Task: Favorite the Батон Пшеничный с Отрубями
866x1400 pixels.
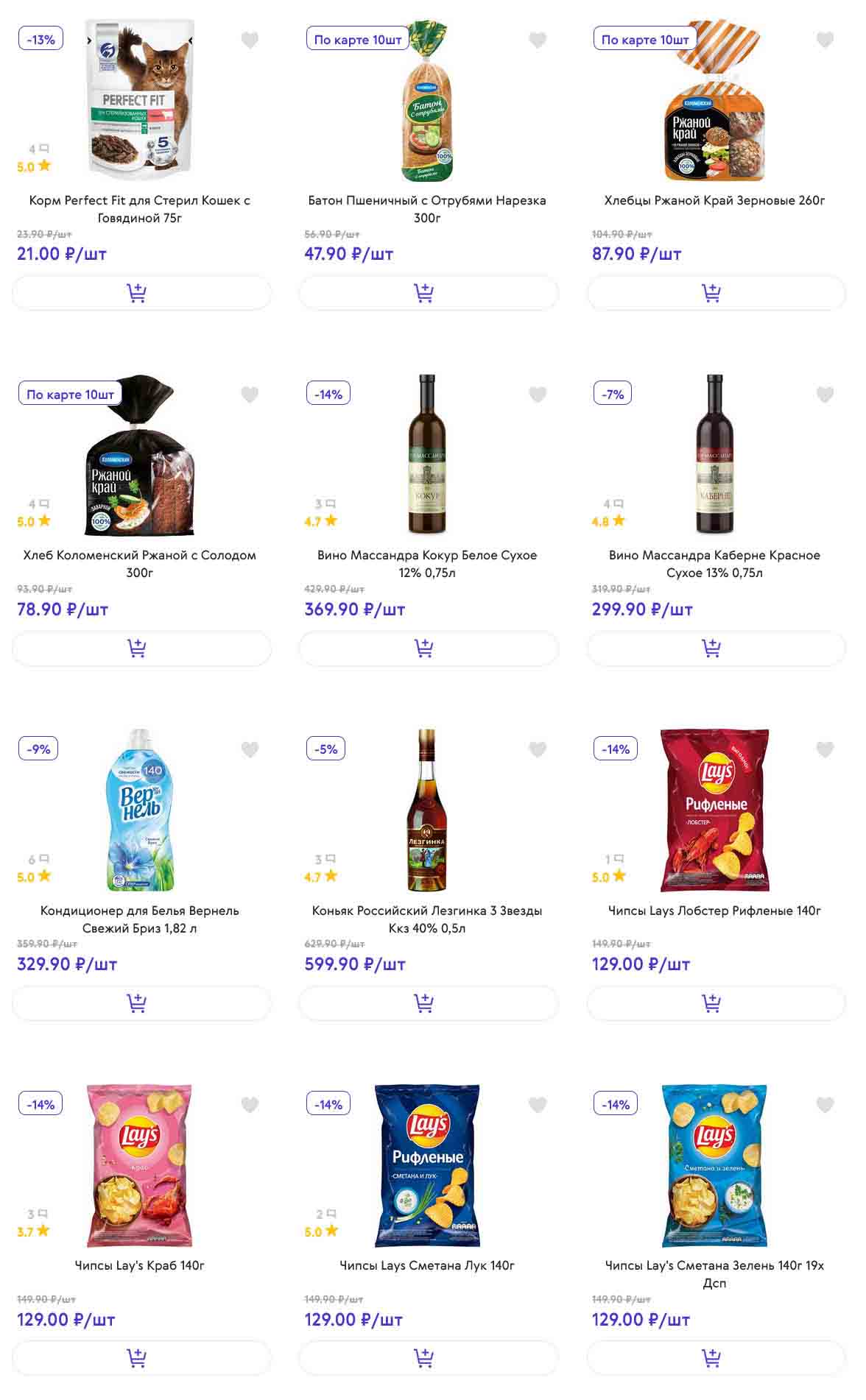Action: [538, 40]
